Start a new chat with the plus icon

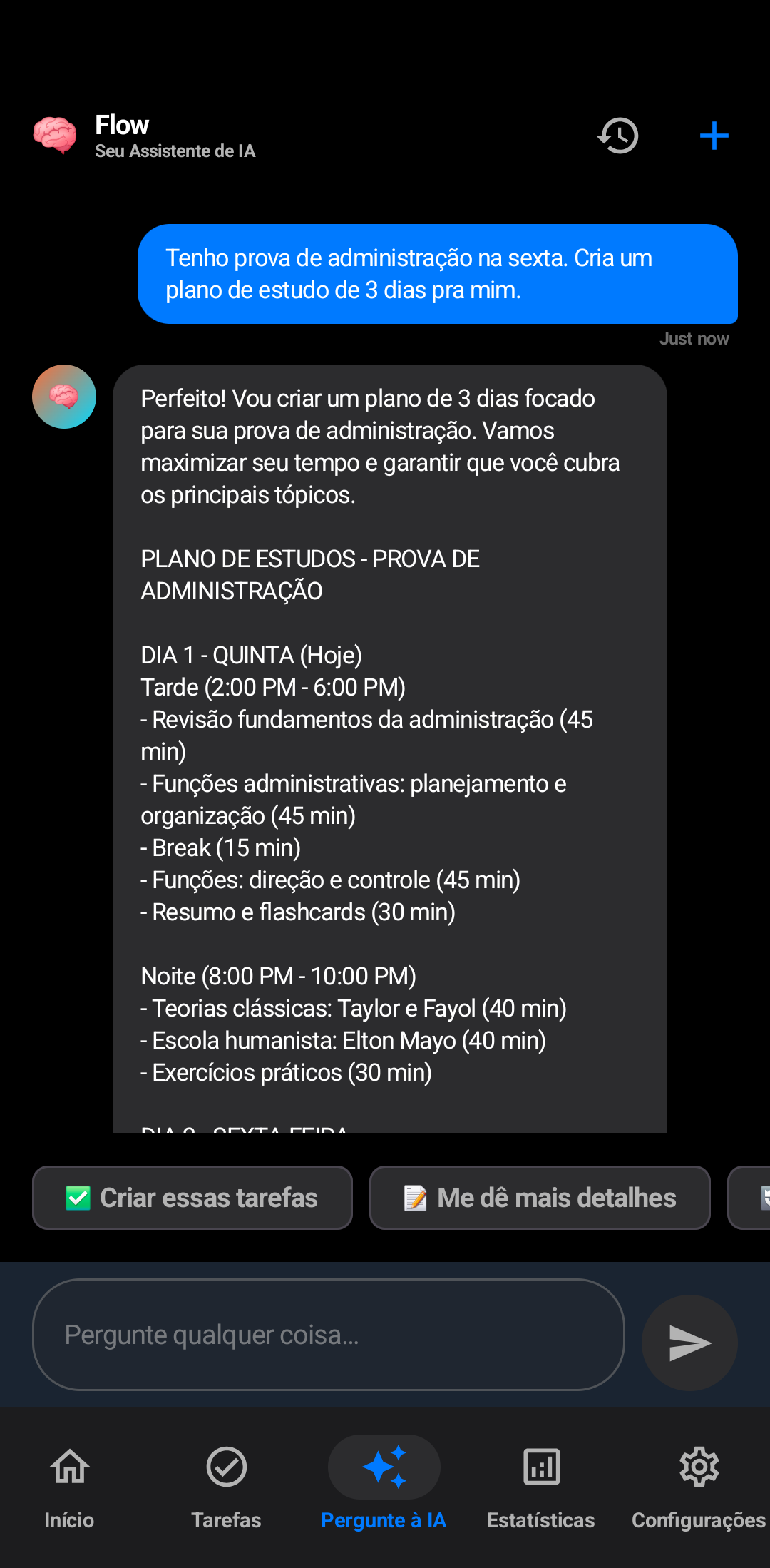713,136
